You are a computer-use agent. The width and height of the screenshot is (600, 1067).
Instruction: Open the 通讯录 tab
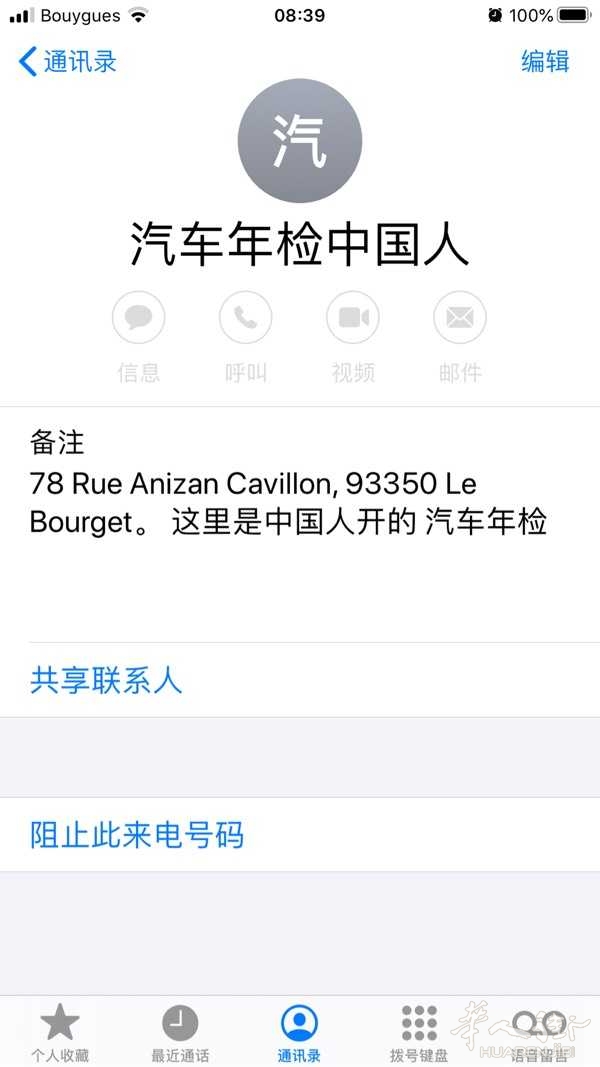tap(299, 1033)
